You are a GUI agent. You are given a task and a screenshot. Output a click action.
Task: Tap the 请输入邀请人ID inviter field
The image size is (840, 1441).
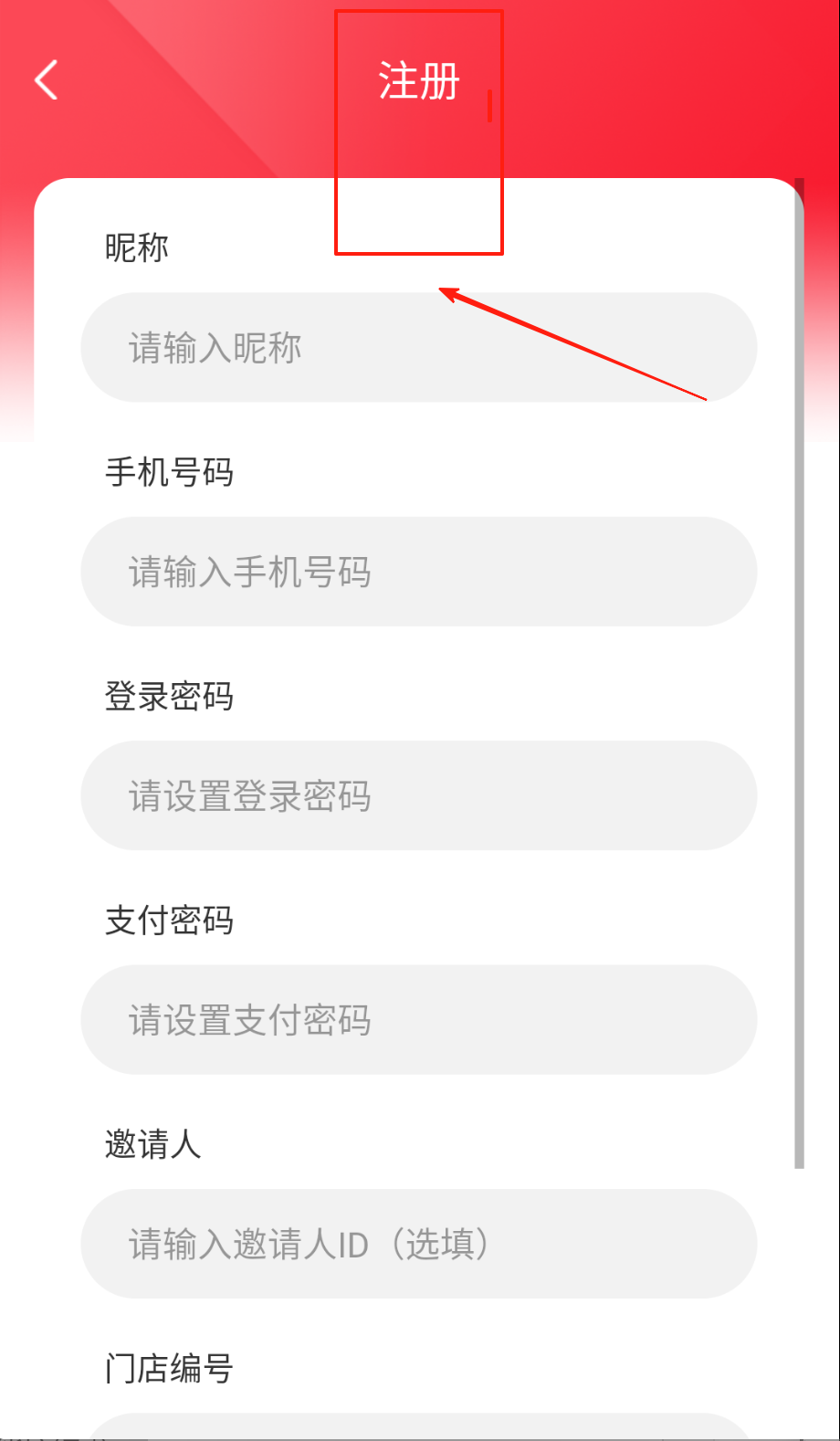418,1244
